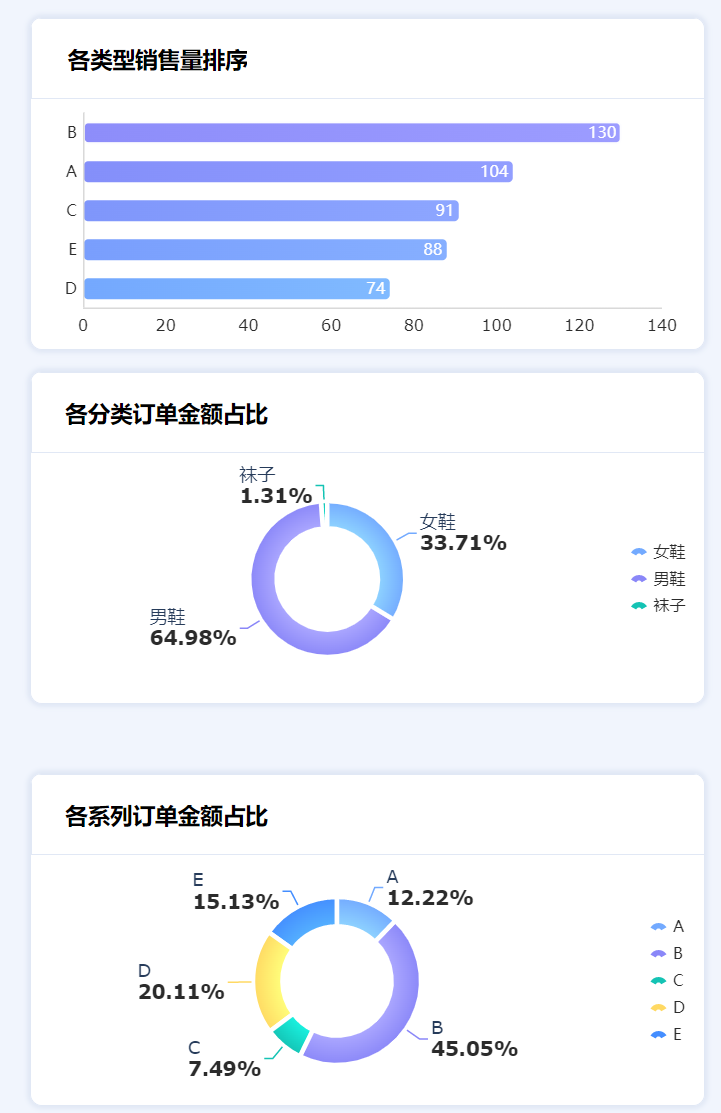Toggle legend item A in the 各系列订单金额占比 chart
Image resolution: width=721 pixels, height=1113 pixels.
tap(667, 926)
